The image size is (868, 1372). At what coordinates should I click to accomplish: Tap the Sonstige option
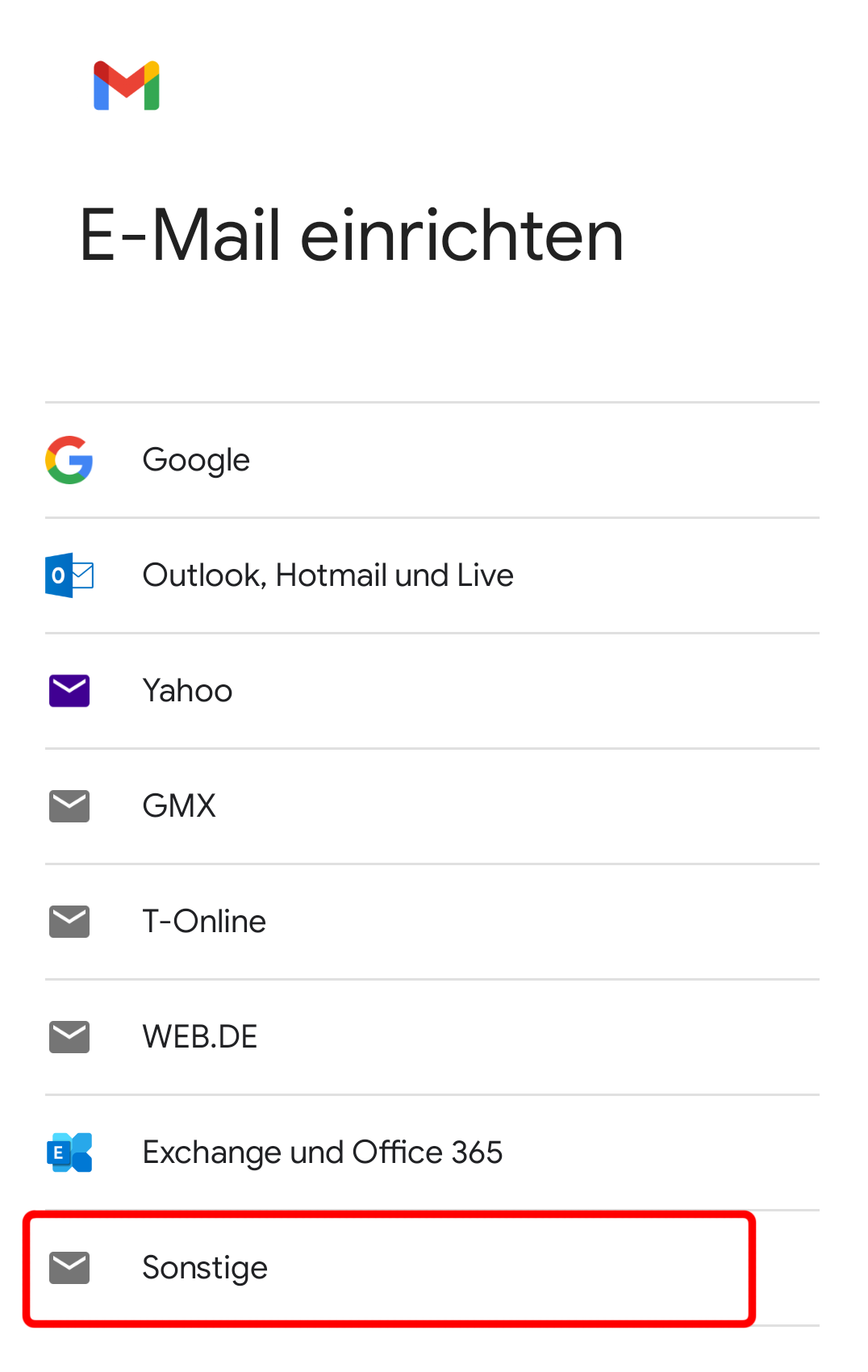point(205,1268)
